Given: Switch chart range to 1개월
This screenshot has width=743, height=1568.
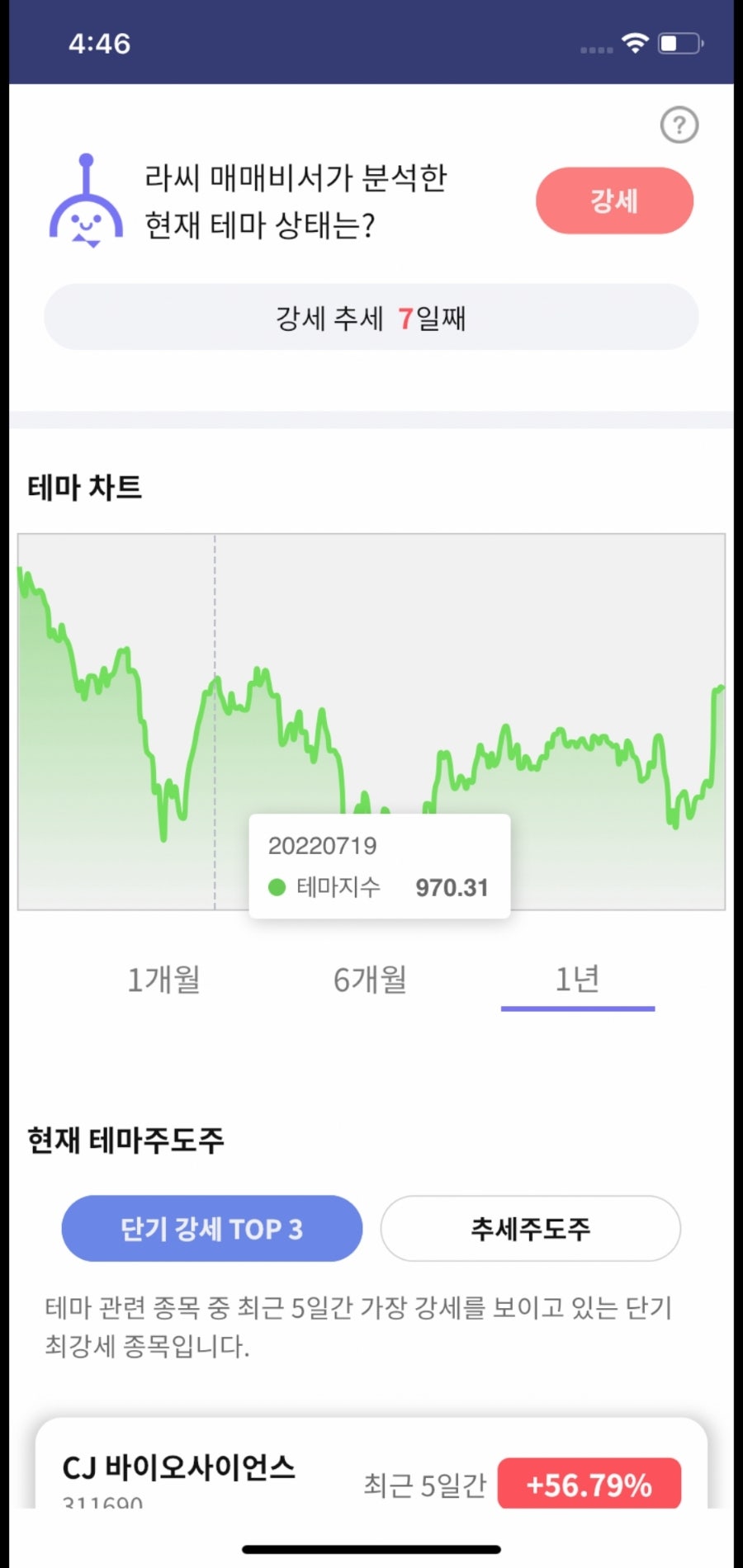Looking at the screenshot, I should tap(163, 980).
